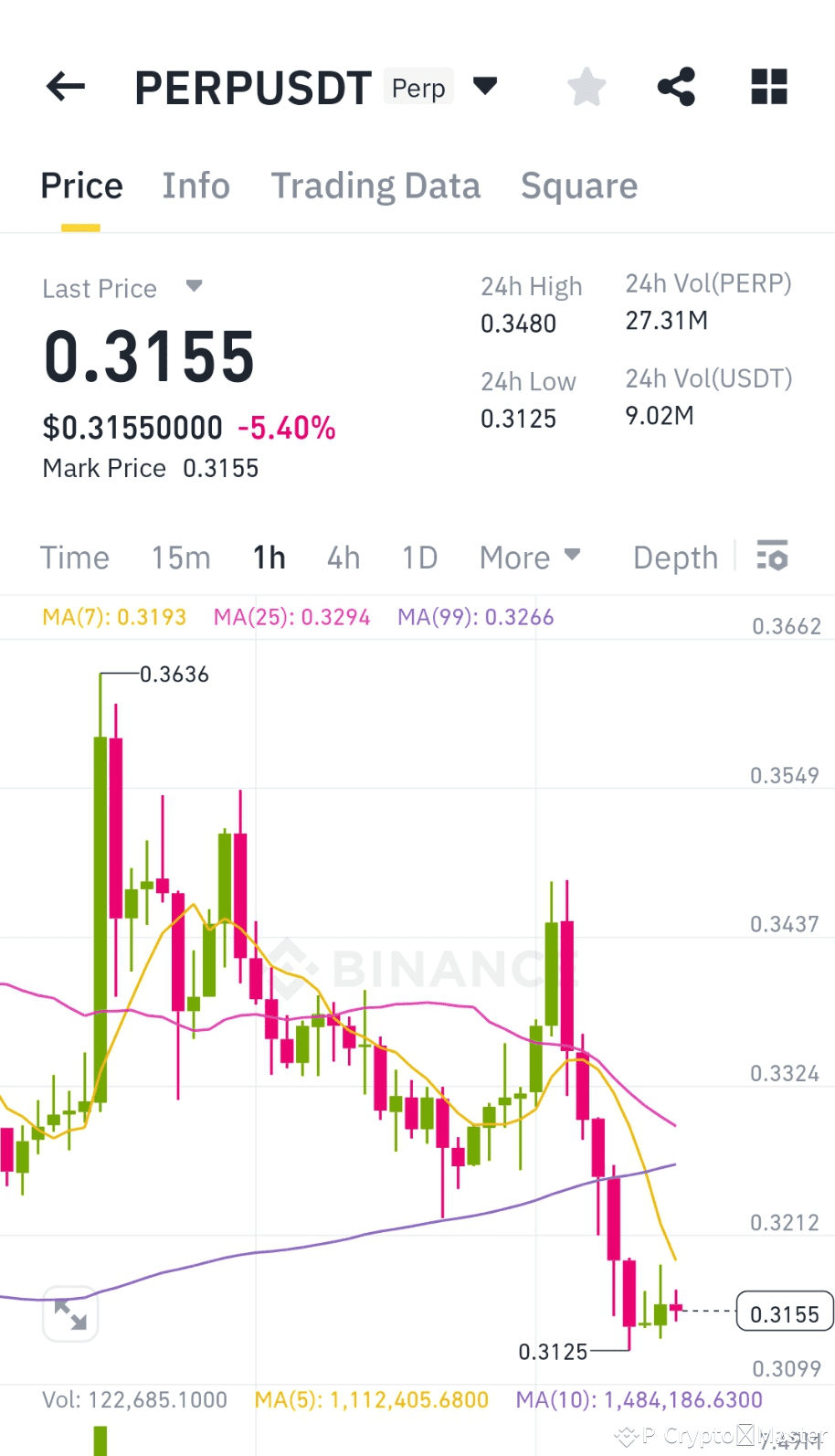Switch to the Info tab
Image resolution: width=835 pixels, height=1456 pixels.
click(196, 185)
